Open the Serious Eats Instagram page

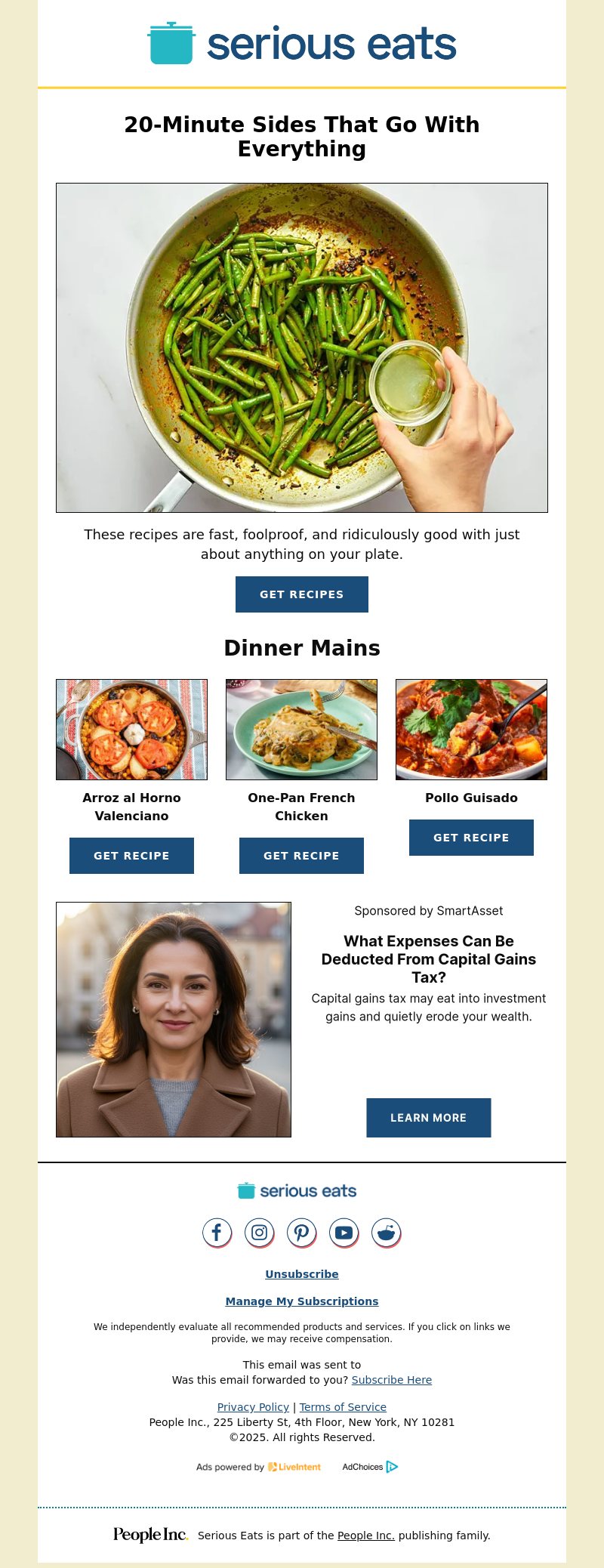pos(259,1233)
